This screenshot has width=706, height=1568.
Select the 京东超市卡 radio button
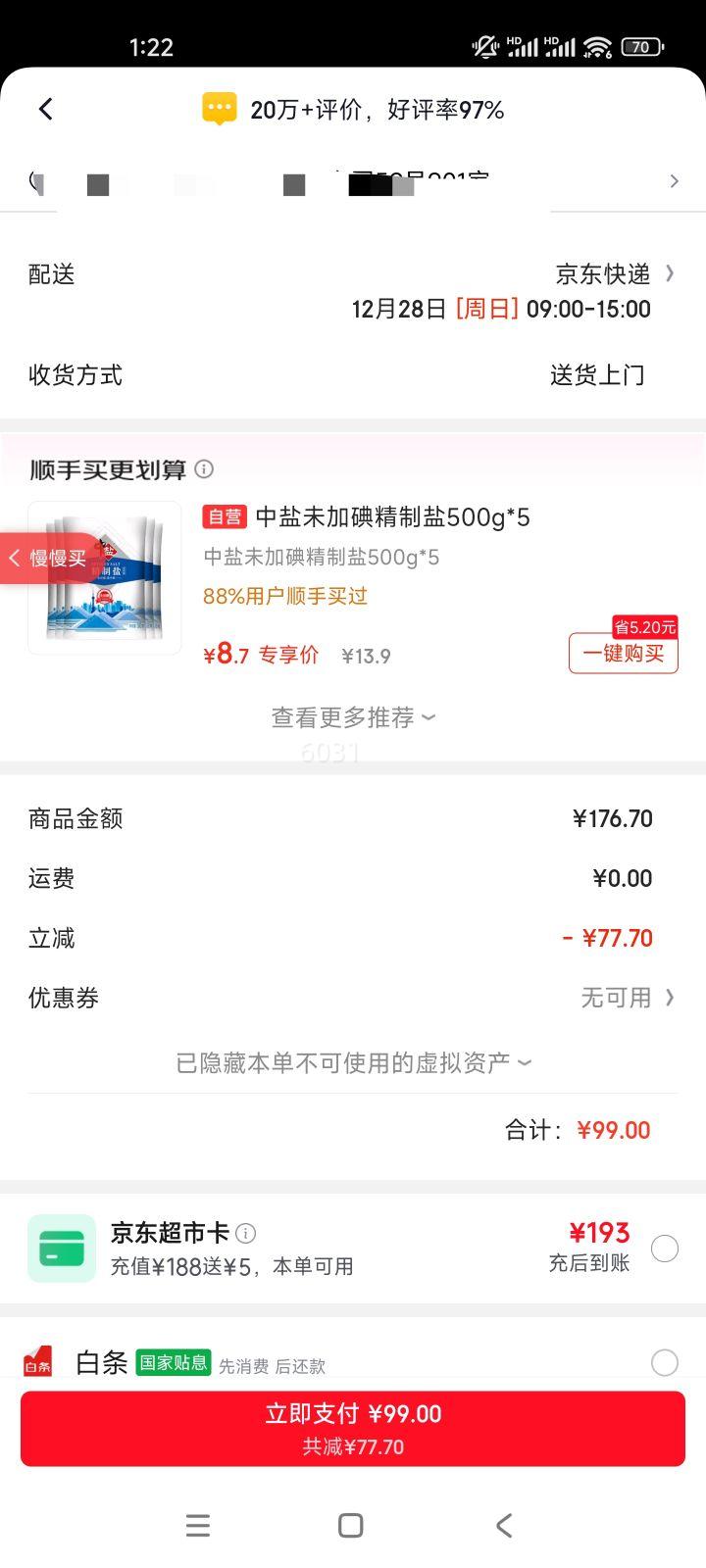[664, 1248]
